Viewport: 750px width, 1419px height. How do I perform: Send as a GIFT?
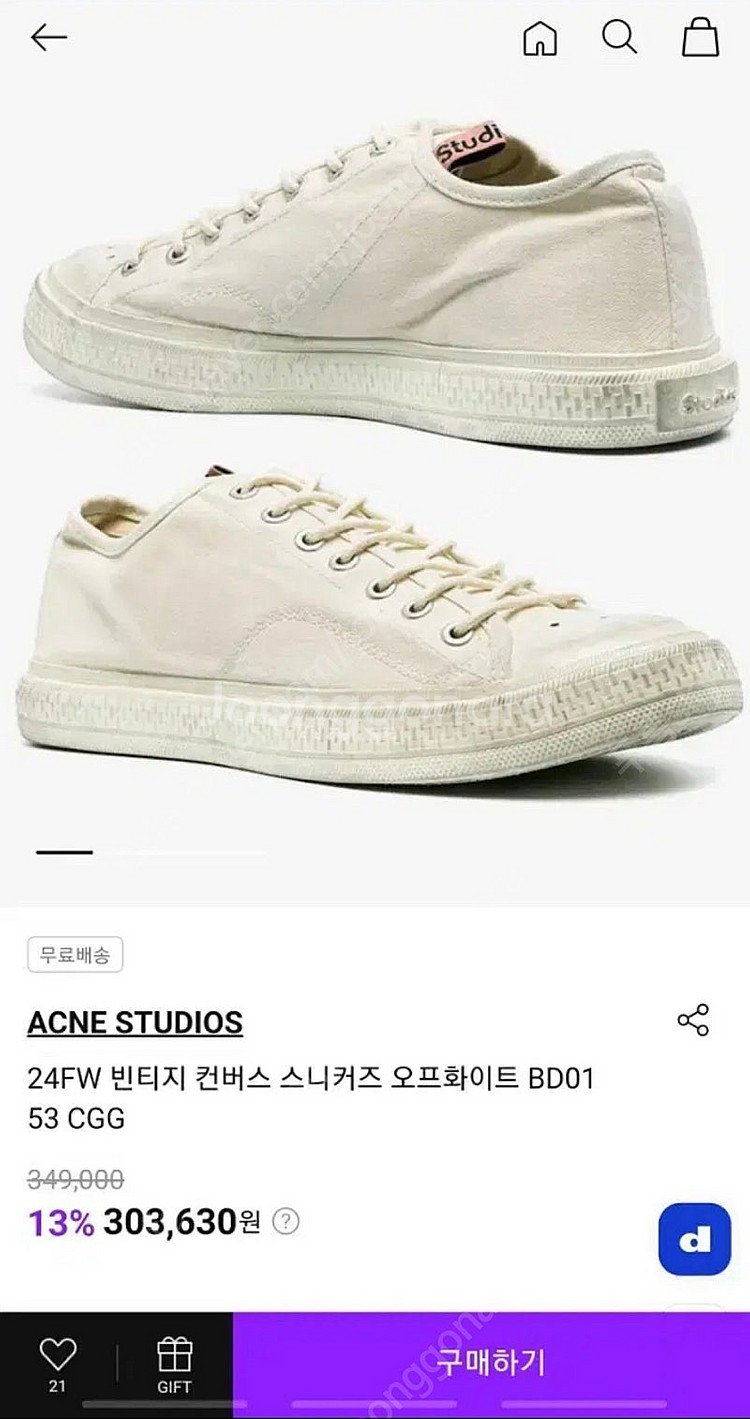[174, 1364]
